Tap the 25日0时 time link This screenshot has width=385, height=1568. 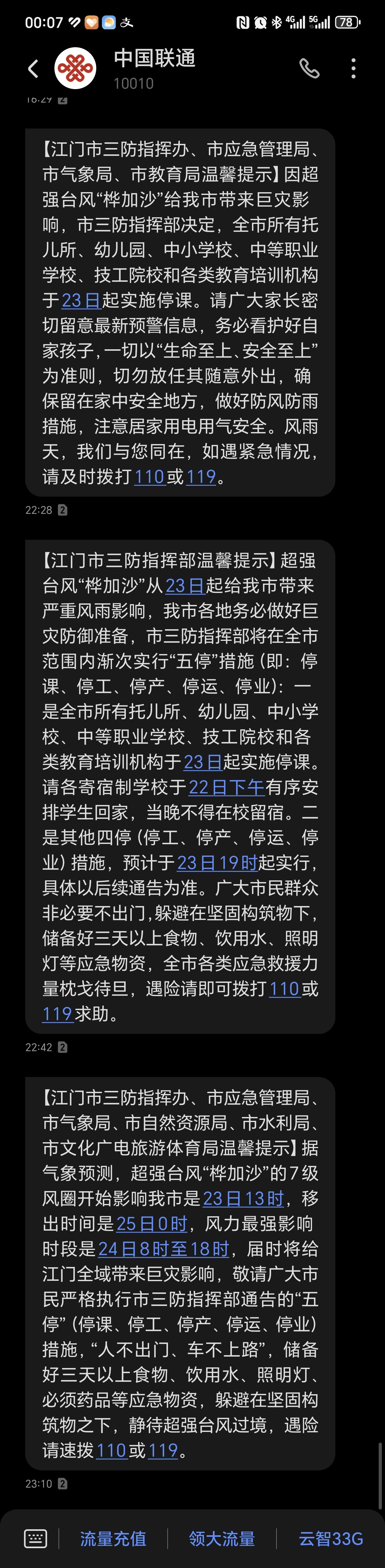[151, 1223]
